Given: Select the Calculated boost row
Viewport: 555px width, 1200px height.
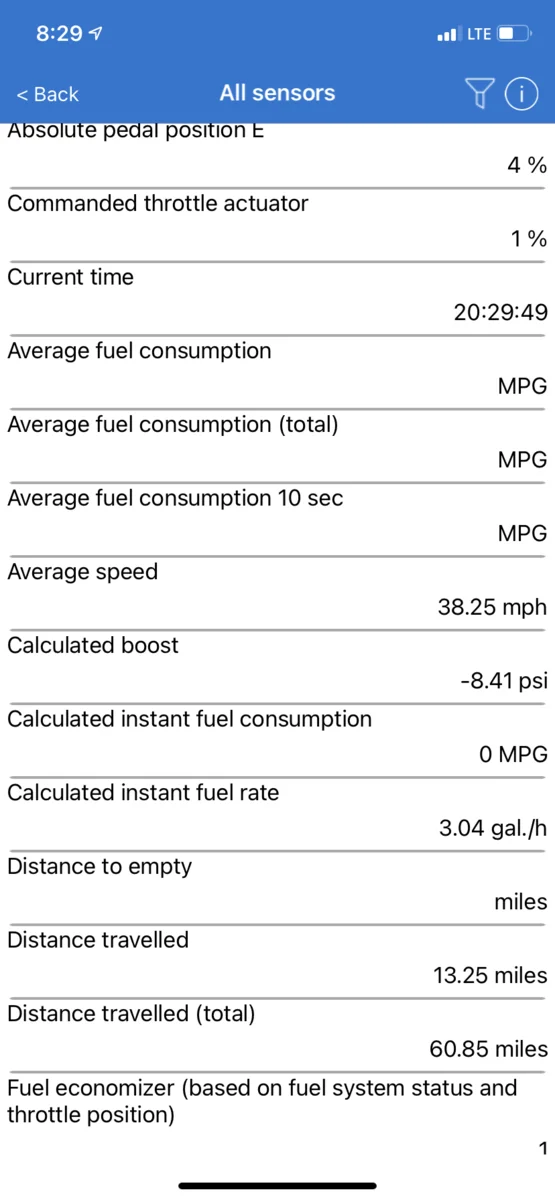Looking at the screenshot, I should 277,667.
